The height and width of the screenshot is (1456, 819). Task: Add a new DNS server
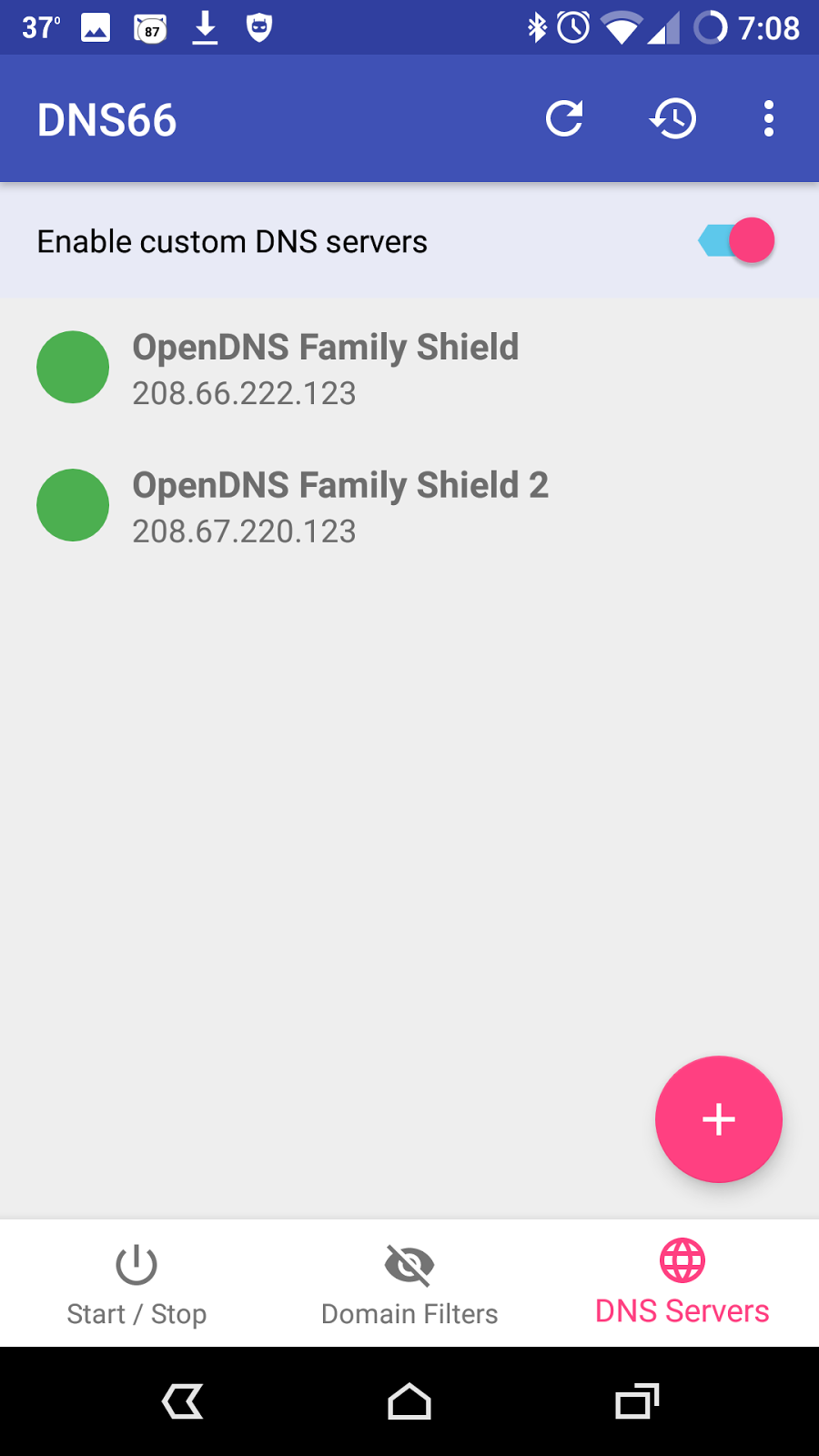pyautogui.click(x=718, y=1119)
